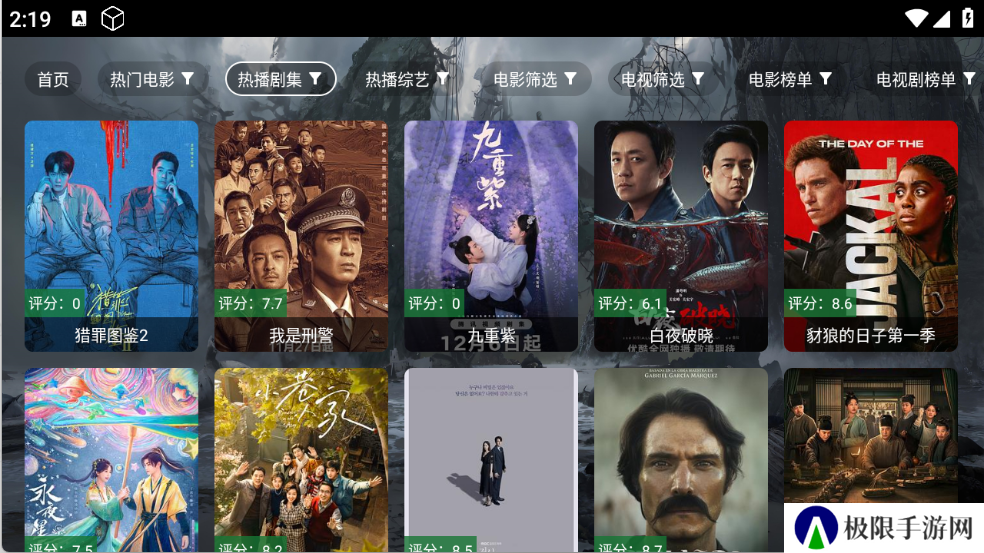Switch to the 首页 tab
The height and width of the screenshot is (553, 984).
(53, 79)
